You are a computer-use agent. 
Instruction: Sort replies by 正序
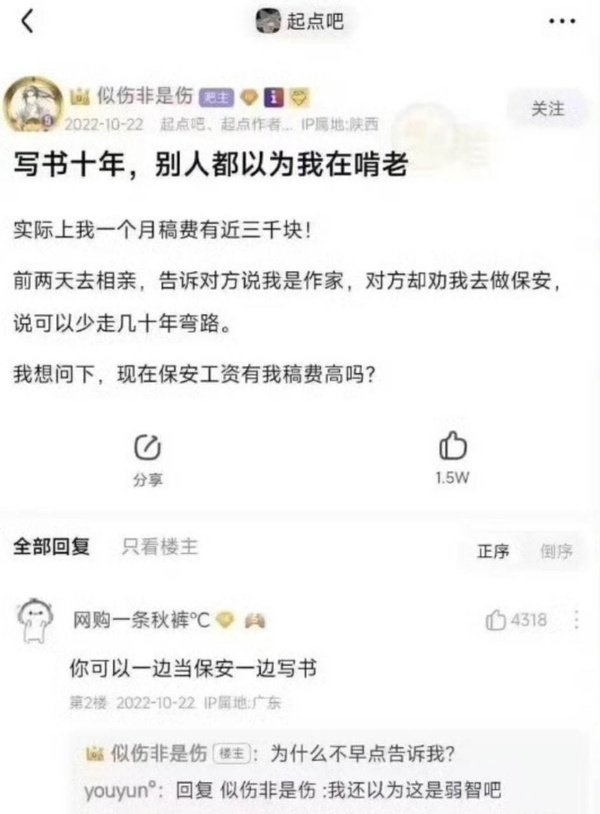(x=493, y=551)
